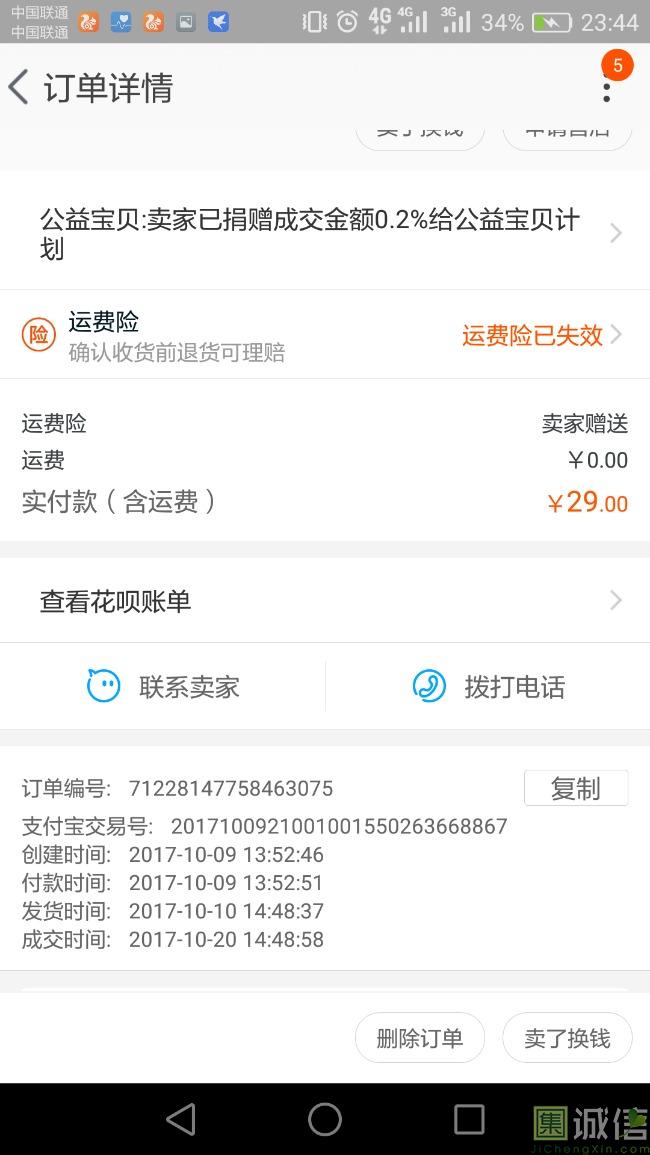This screenshot has height=1155, width=650.
Task: Tap 拨打电话 to call the seller
Action: [488, 687]
